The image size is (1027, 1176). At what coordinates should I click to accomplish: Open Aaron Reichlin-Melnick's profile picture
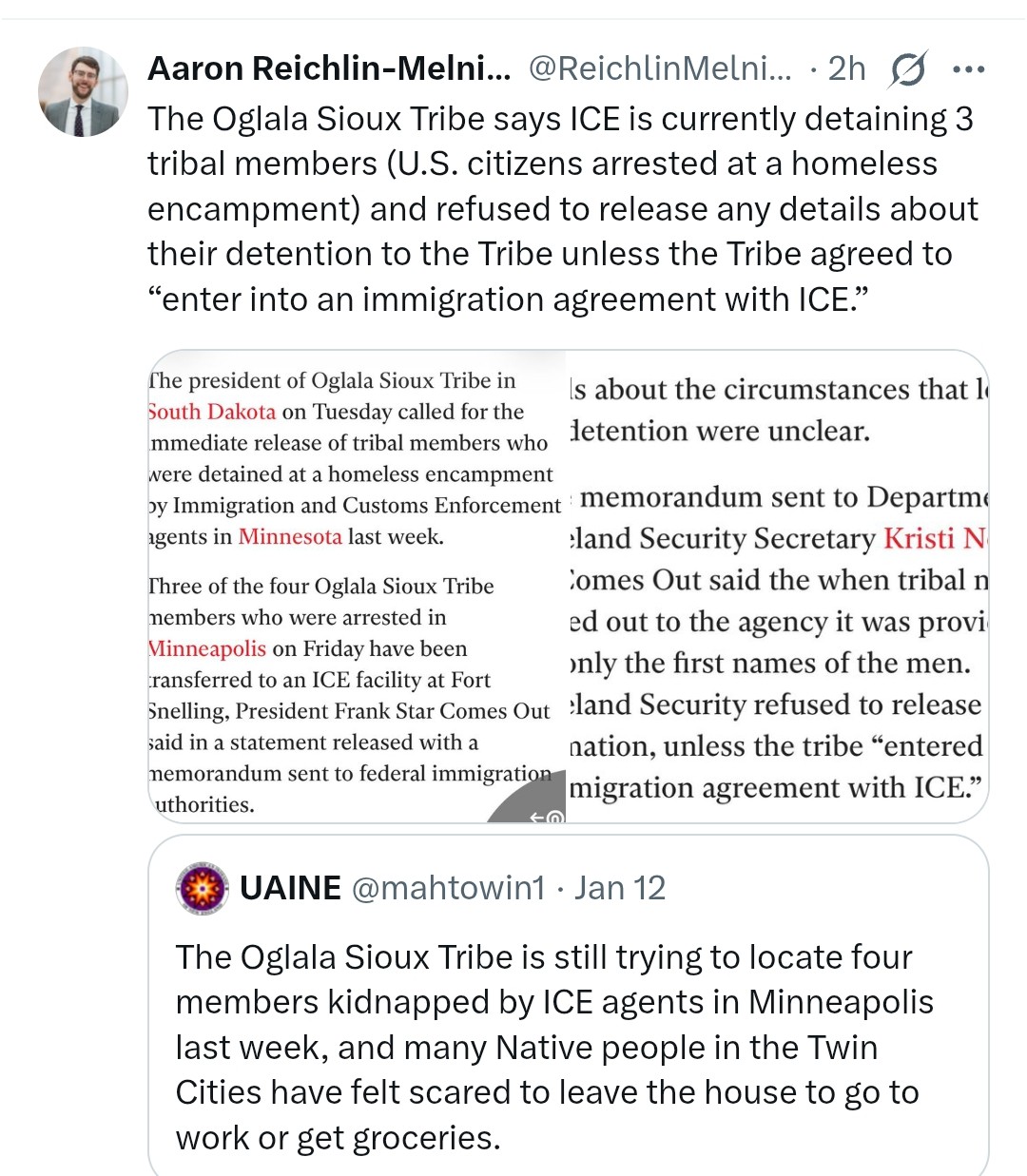pos(83,91)
